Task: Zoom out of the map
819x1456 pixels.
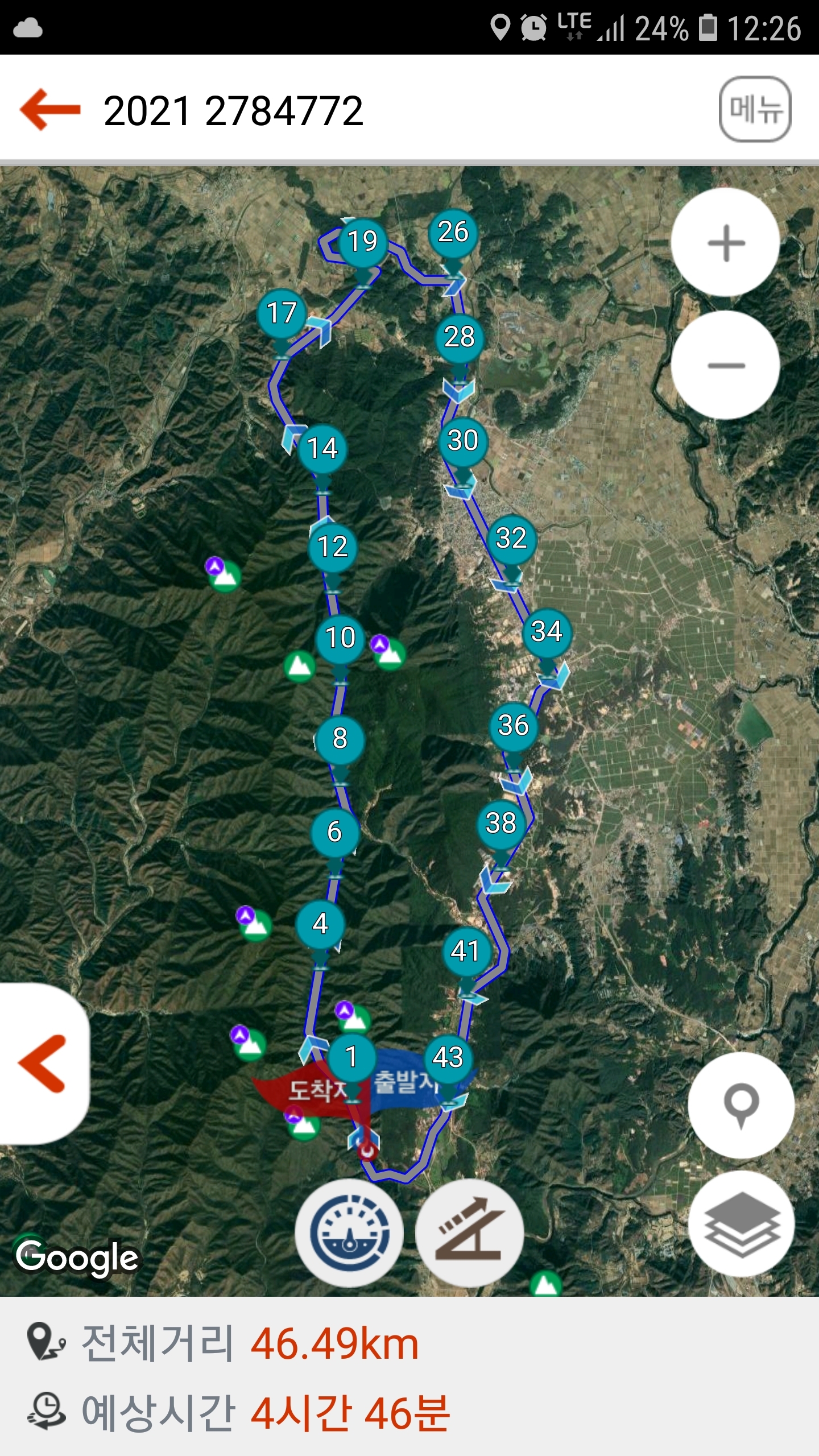Action: click(725, 365)
